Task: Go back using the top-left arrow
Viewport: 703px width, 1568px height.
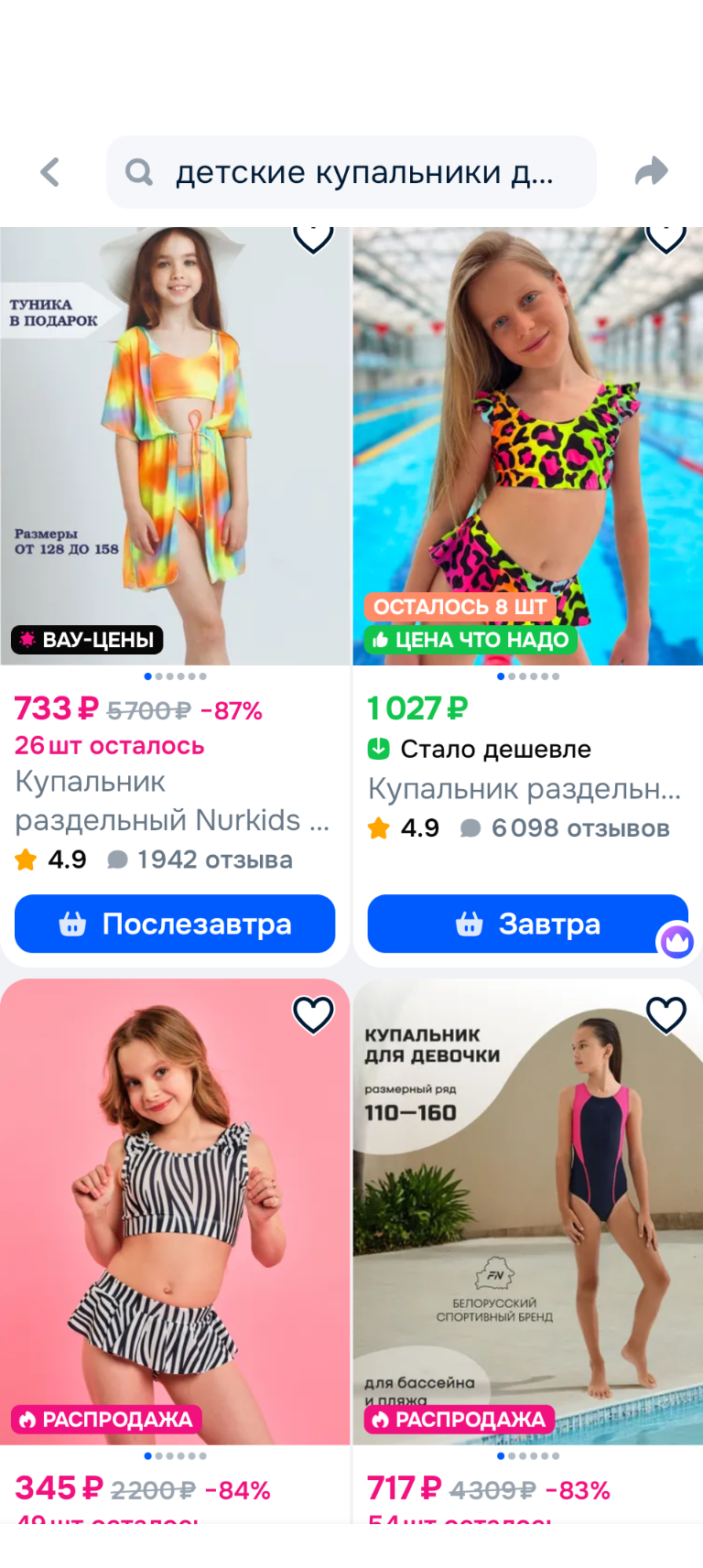Action: coord(50,172)
